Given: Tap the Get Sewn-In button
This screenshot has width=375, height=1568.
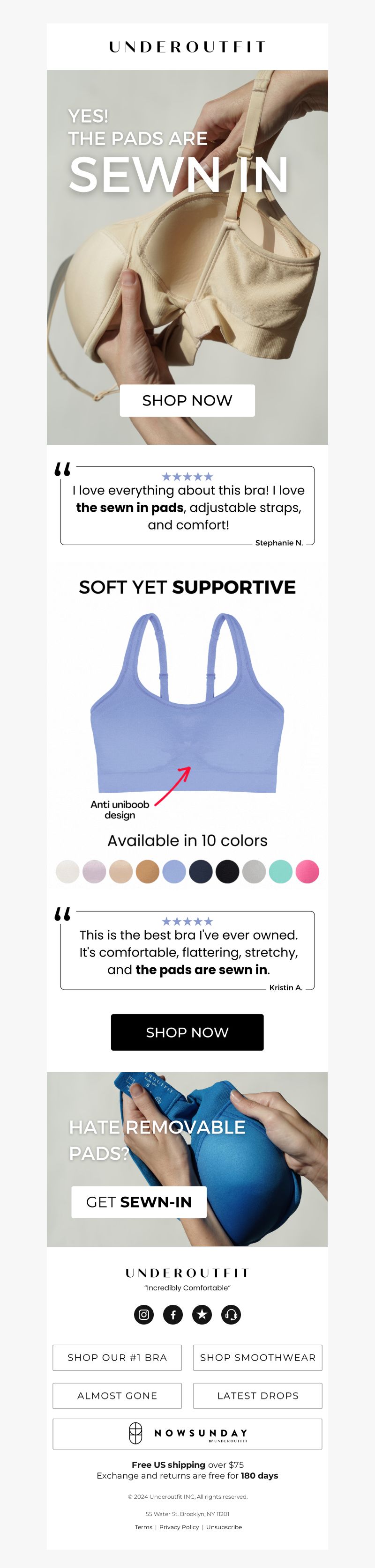Looking at the screenshot, I should [x=139, y=1201].
